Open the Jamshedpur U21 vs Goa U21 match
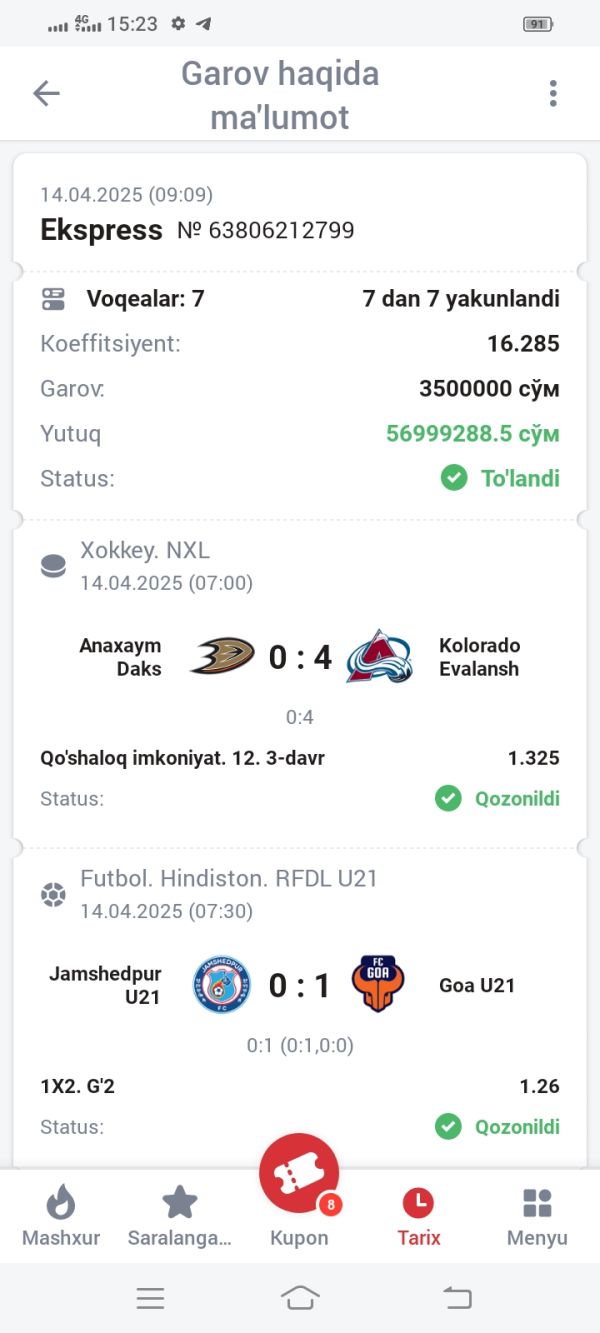This screenshot has height=1333, width=600. pos(300,986)
